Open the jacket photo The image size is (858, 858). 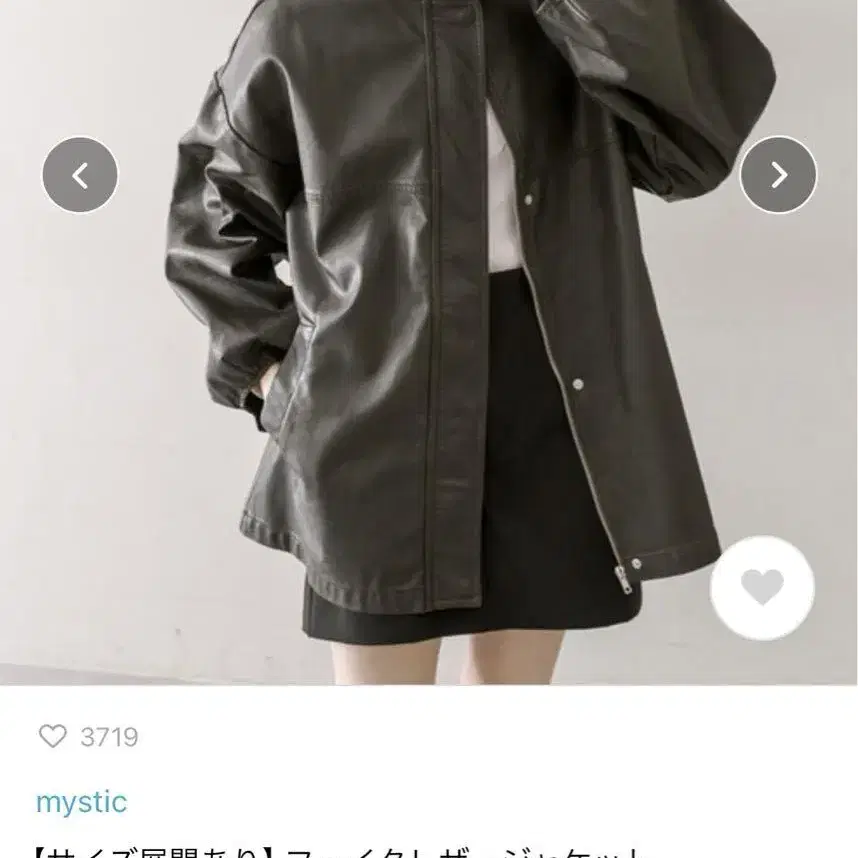pos(429,343)
